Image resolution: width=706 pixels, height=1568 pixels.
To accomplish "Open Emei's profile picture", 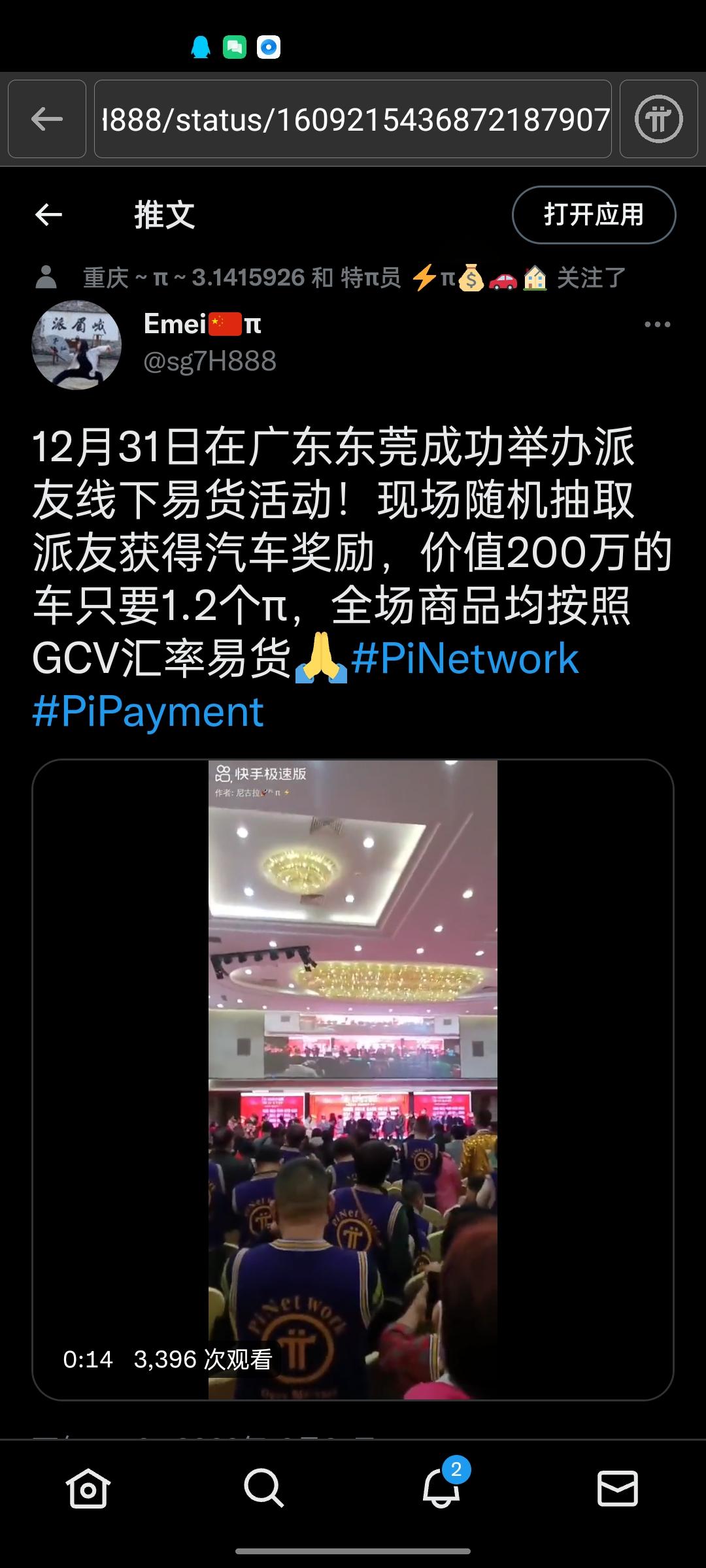I will pyautogui.click(x=76, y=345).
